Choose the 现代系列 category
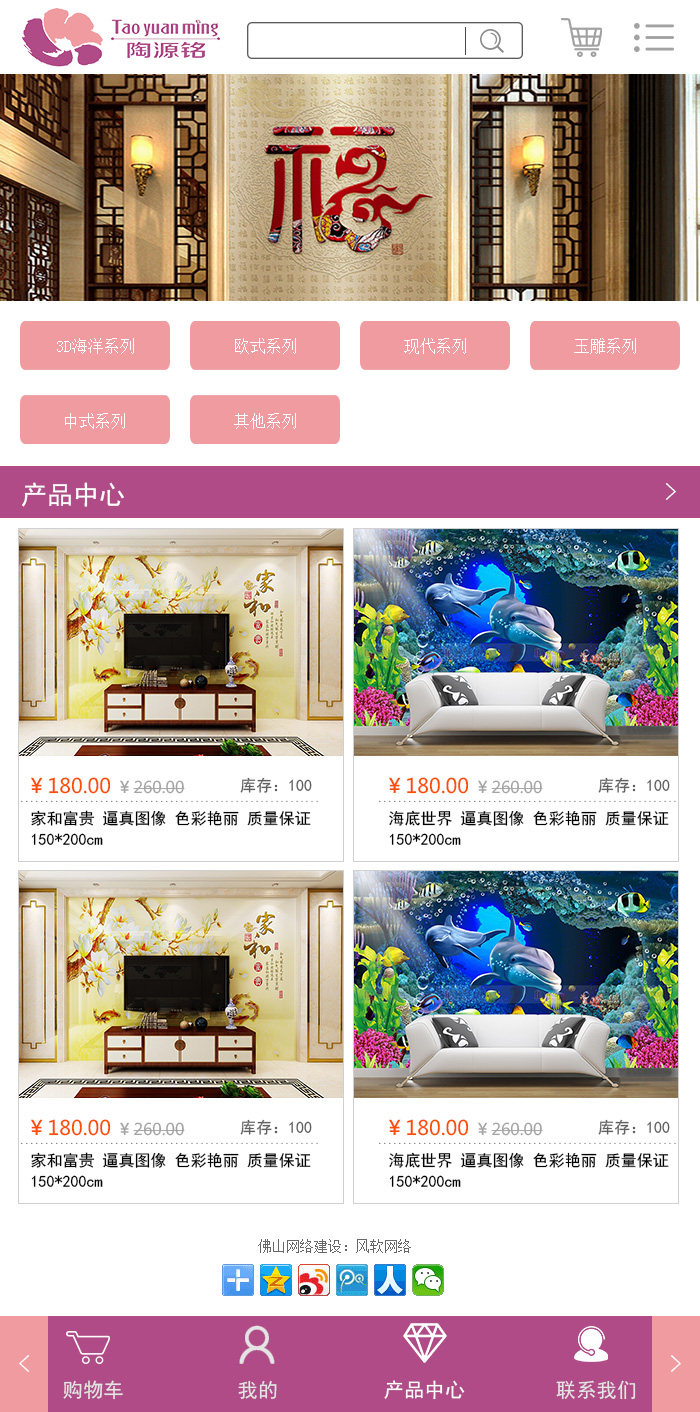700x1412 pixels. tap(435, 346)
